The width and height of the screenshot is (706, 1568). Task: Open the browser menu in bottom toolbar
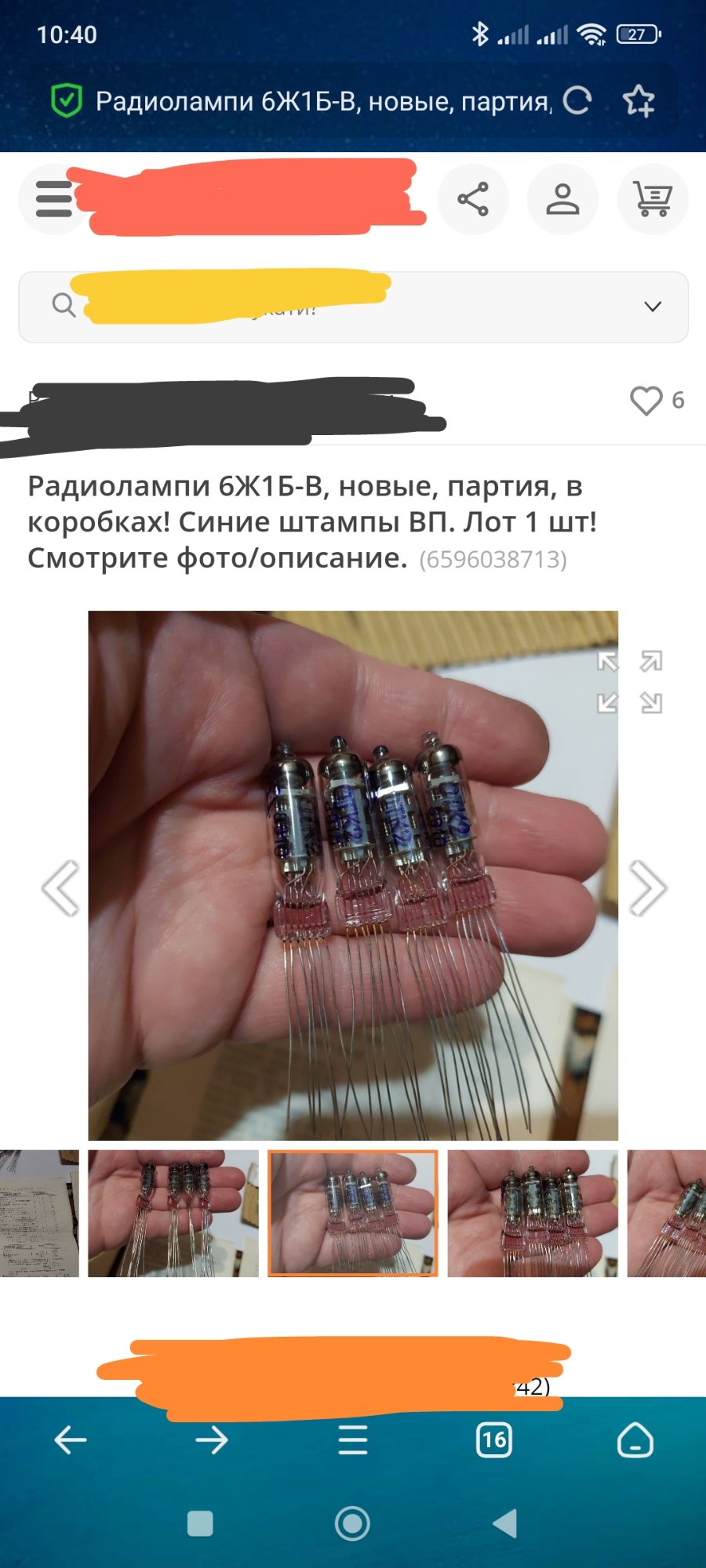pos(353,1440)
